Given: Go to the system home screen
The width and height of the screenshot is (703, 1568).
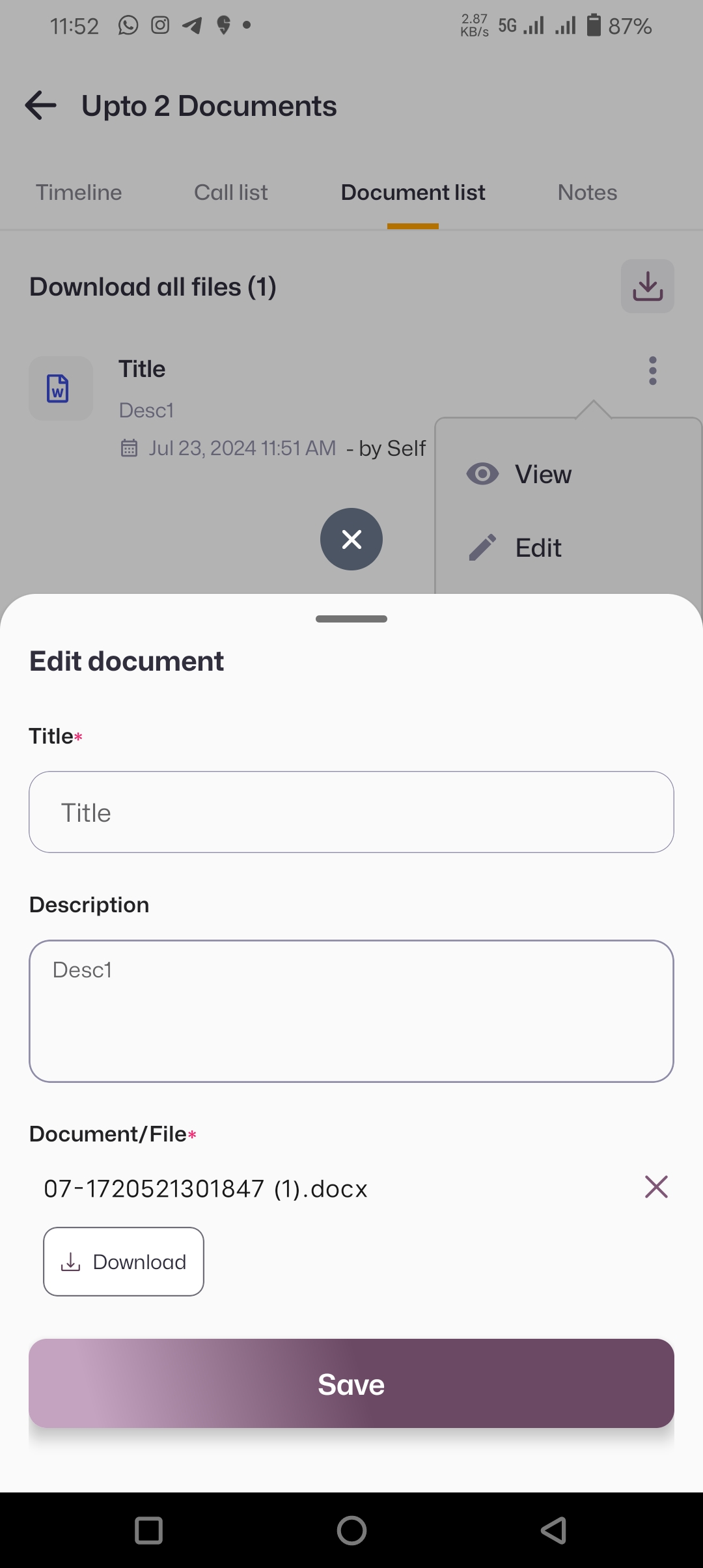Looking at the screenshot, I should 351,1530.
